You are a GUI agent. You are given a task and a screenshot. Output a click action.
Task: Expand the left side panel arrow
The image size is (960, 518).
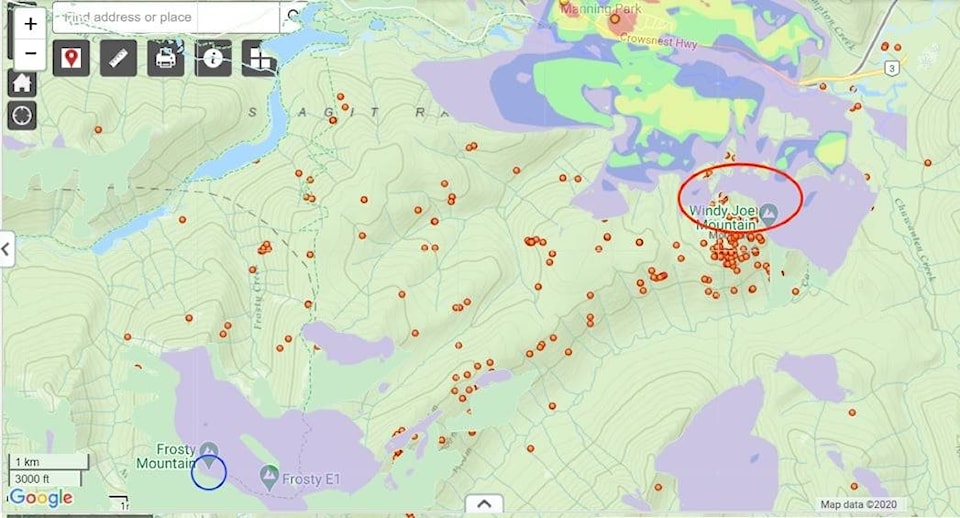click(x=7, y=249)
